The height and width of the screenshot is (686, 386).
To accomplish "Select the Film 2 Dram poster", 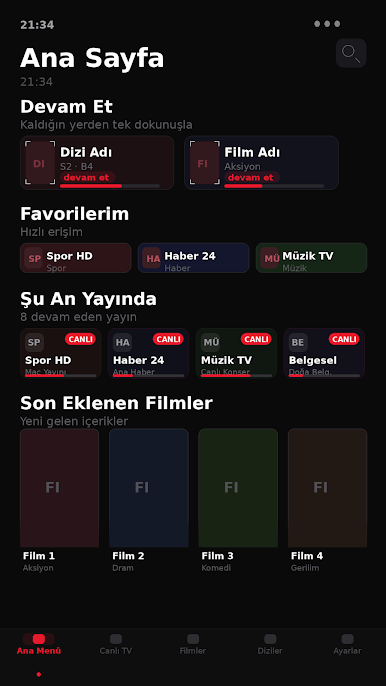I will (149, 501).
